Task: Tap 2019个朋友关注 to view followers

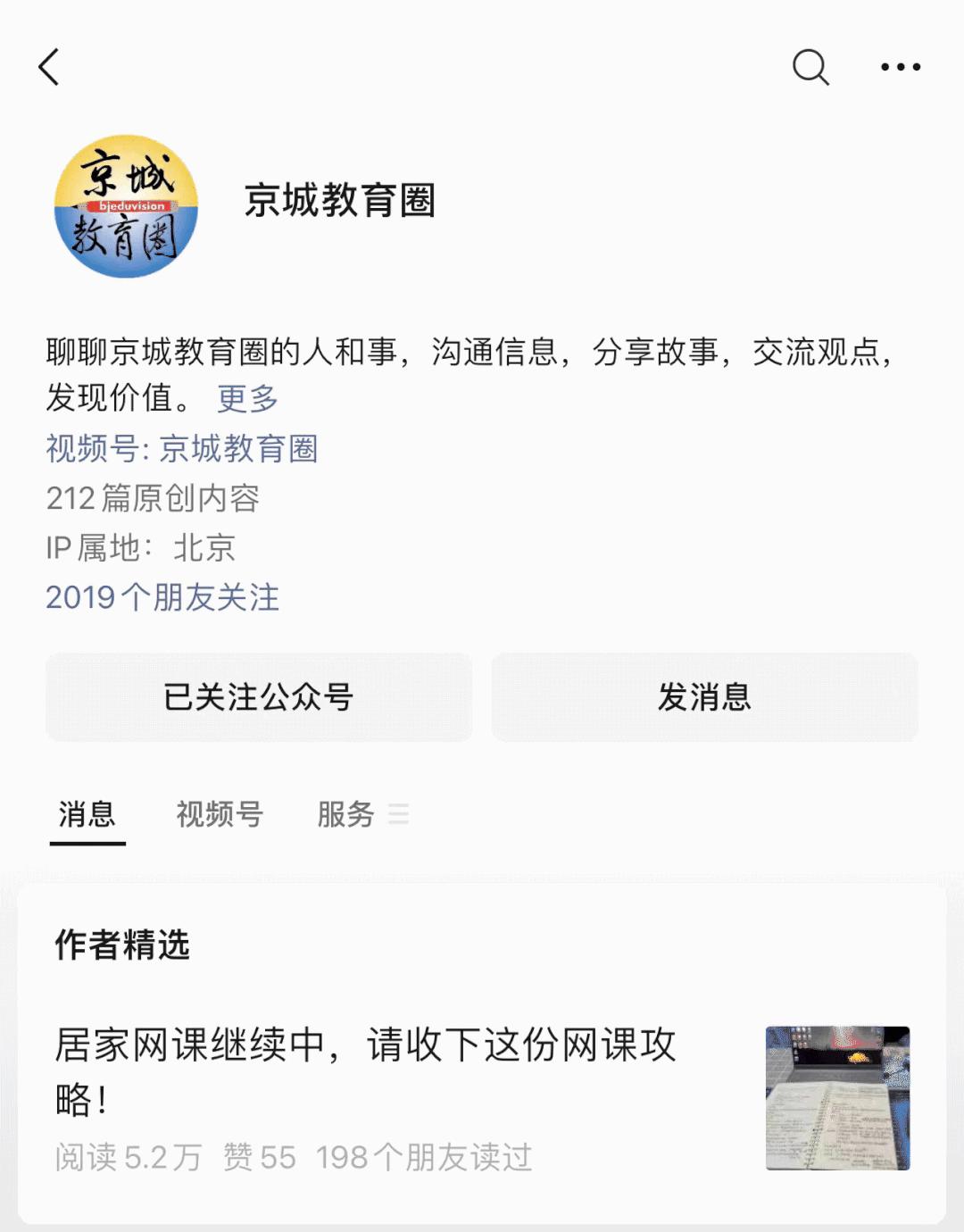Action: pyautogui.click(x=162, y=599)
